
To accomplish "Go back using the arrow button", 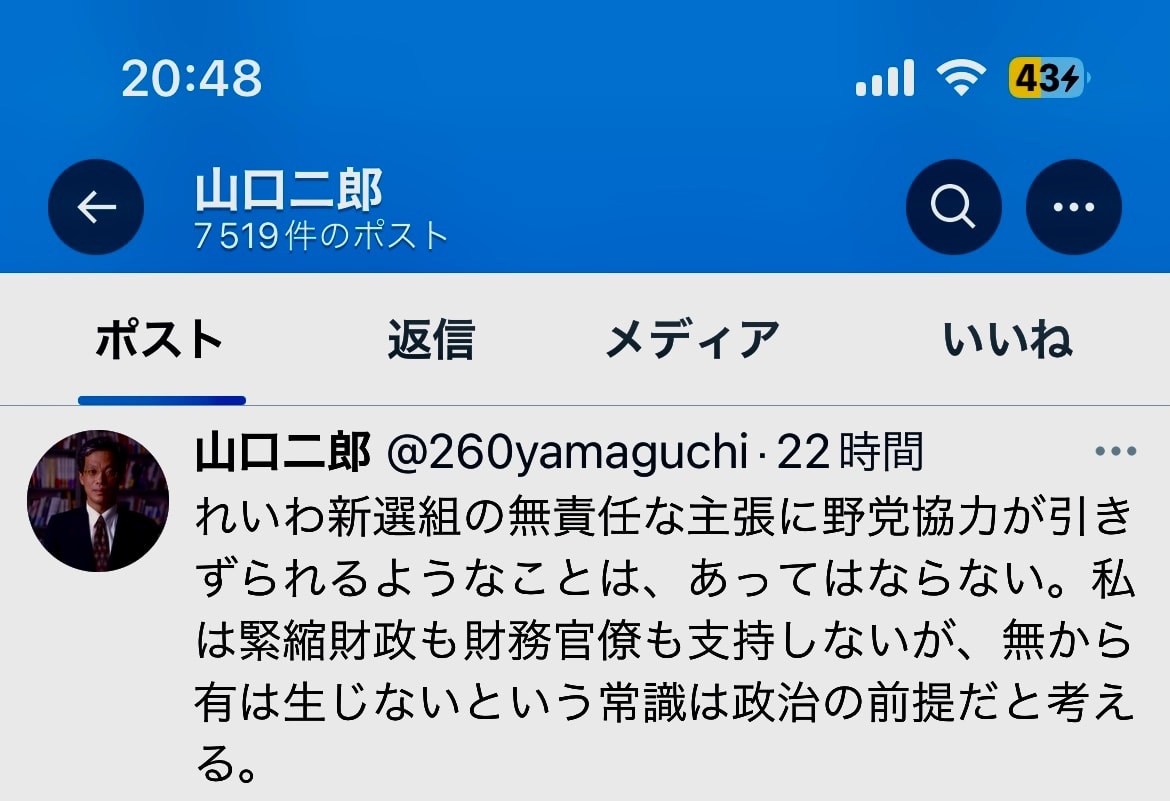I will click(96, 207).
